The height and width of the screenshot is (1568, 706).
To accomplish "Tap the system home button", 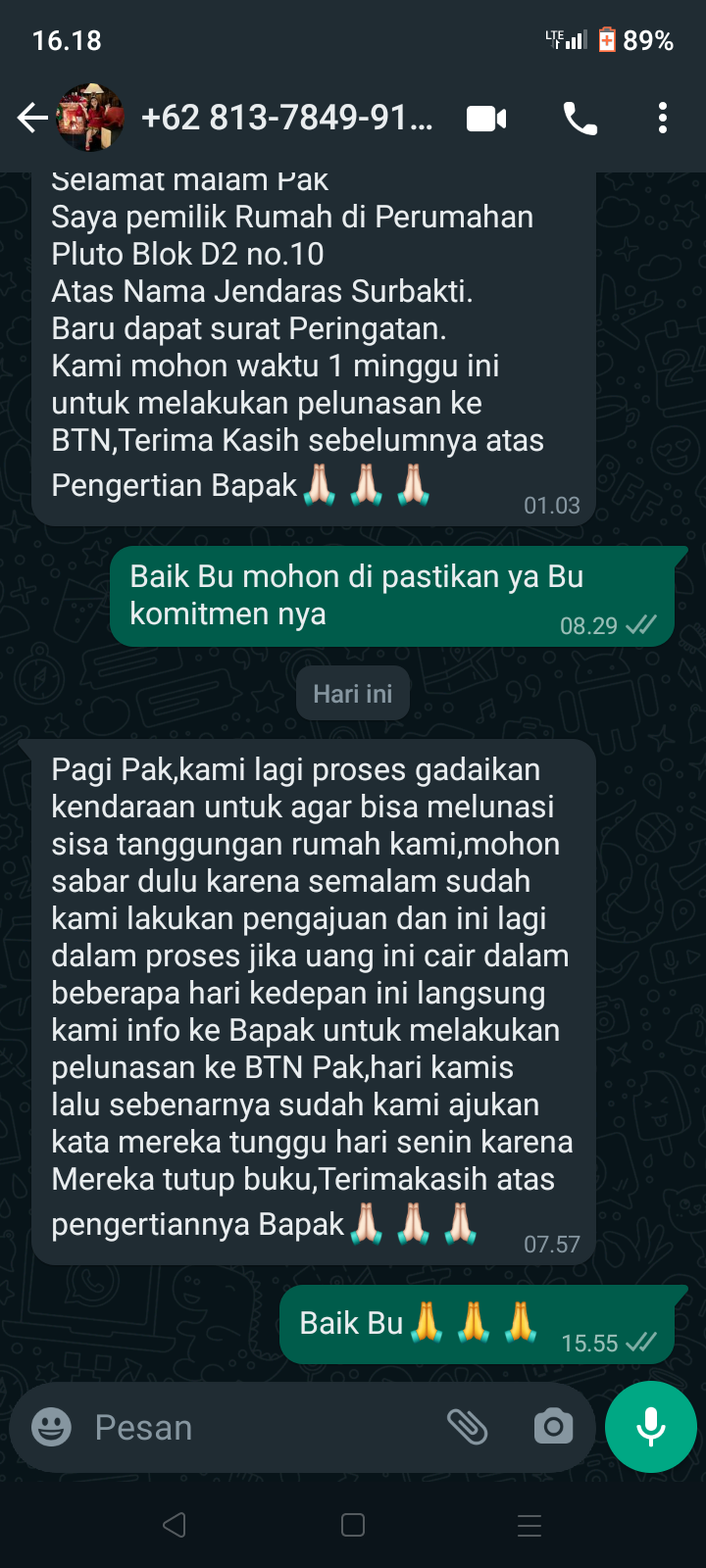I will tap(353, 1525).
